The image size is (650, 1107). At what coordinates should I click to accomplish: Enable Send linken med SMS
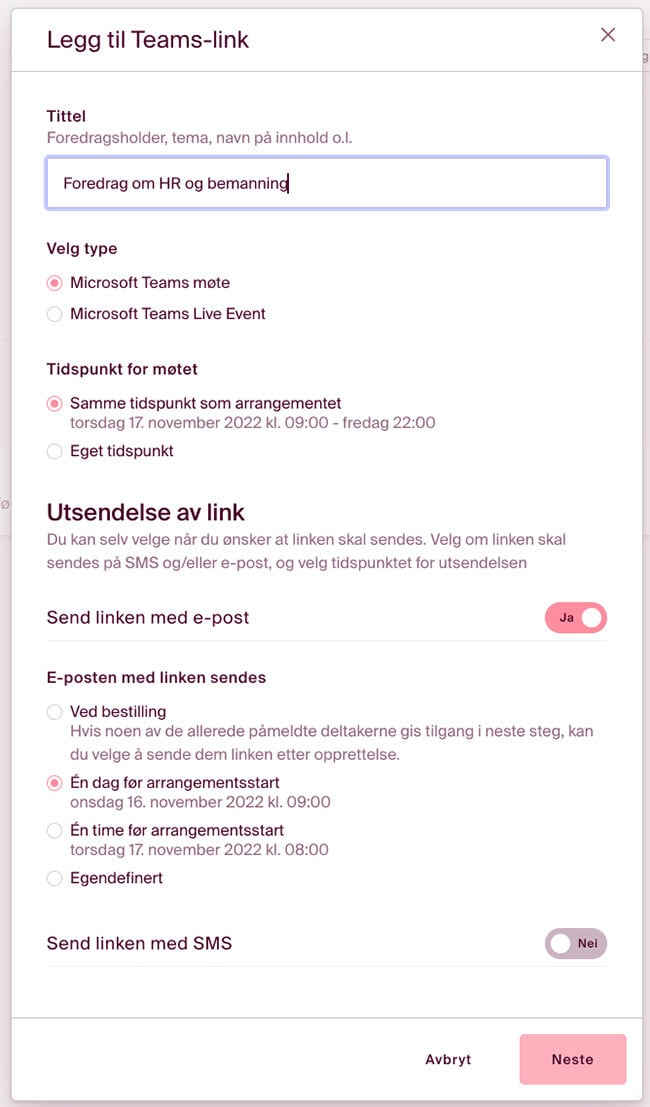click(576, 943)
